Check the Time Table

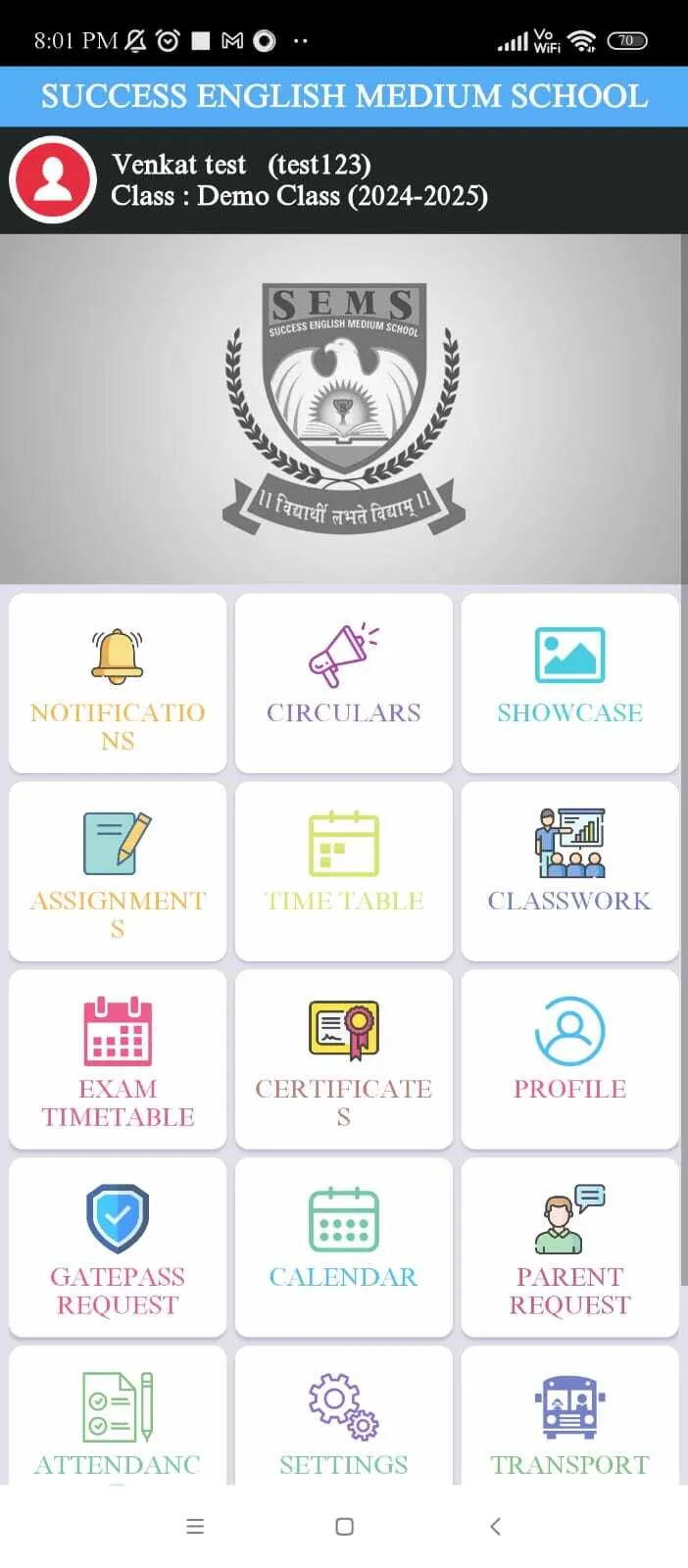pyautogui.click(x=344, y=871)
